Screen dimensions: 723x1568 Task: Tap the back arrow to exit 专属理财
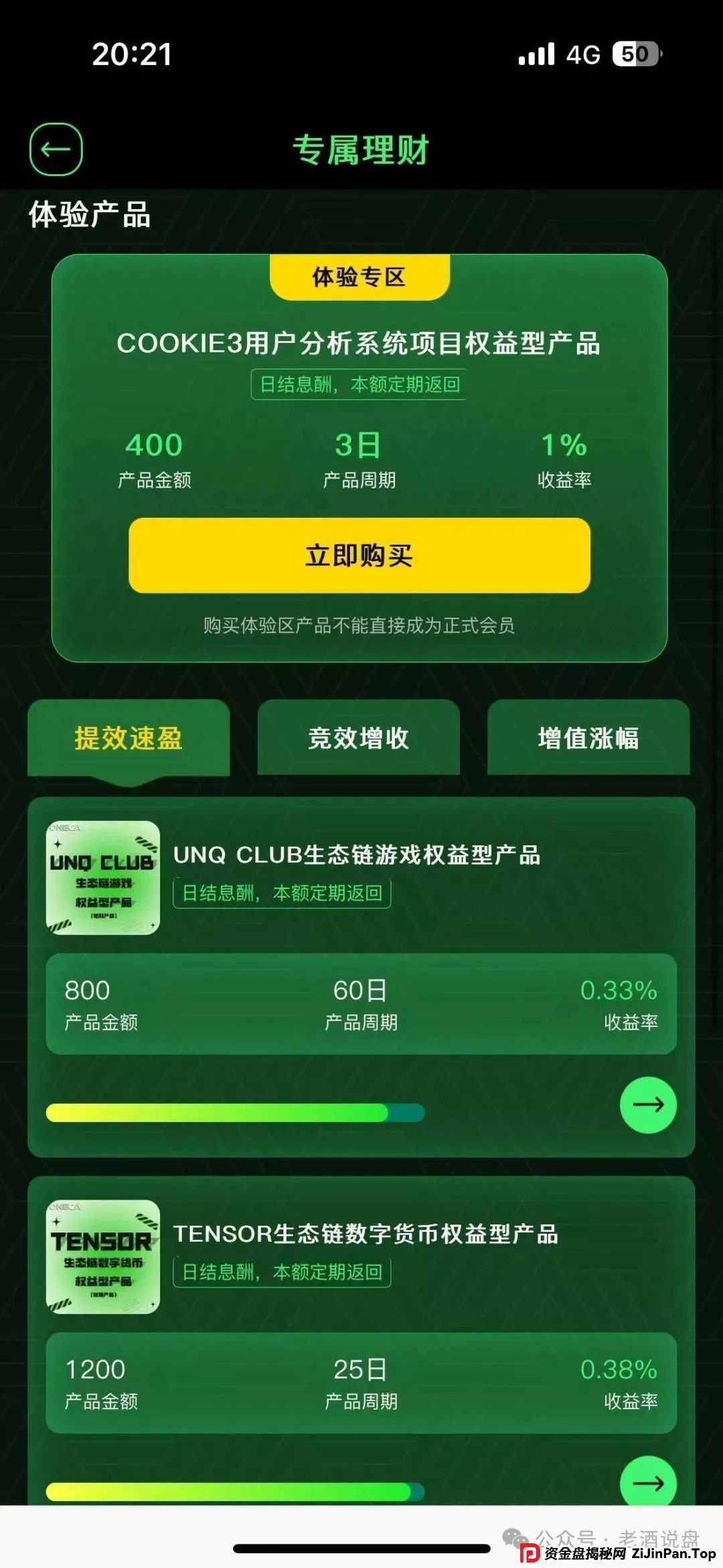57,149
